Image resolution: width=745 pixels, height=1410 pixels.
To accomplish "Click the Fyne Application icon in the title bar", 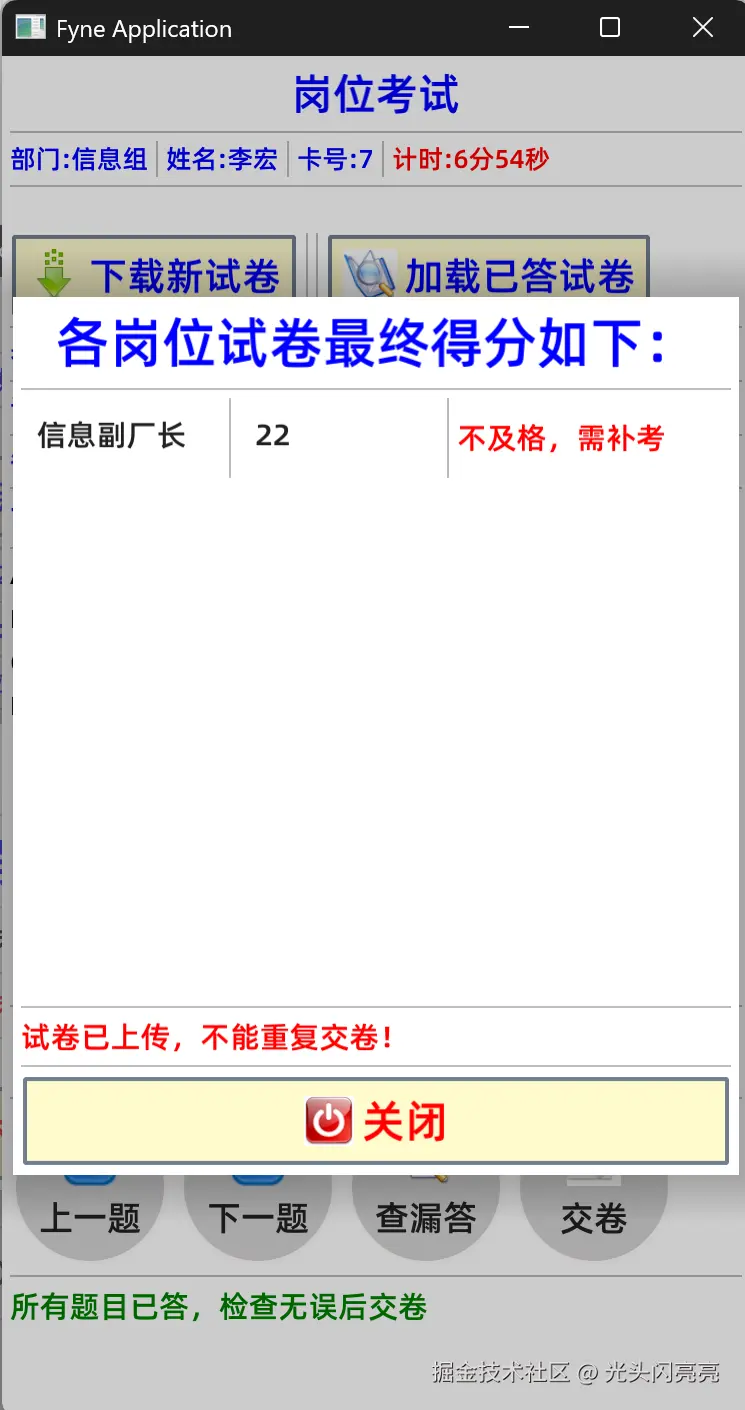I will pos(28,27).
